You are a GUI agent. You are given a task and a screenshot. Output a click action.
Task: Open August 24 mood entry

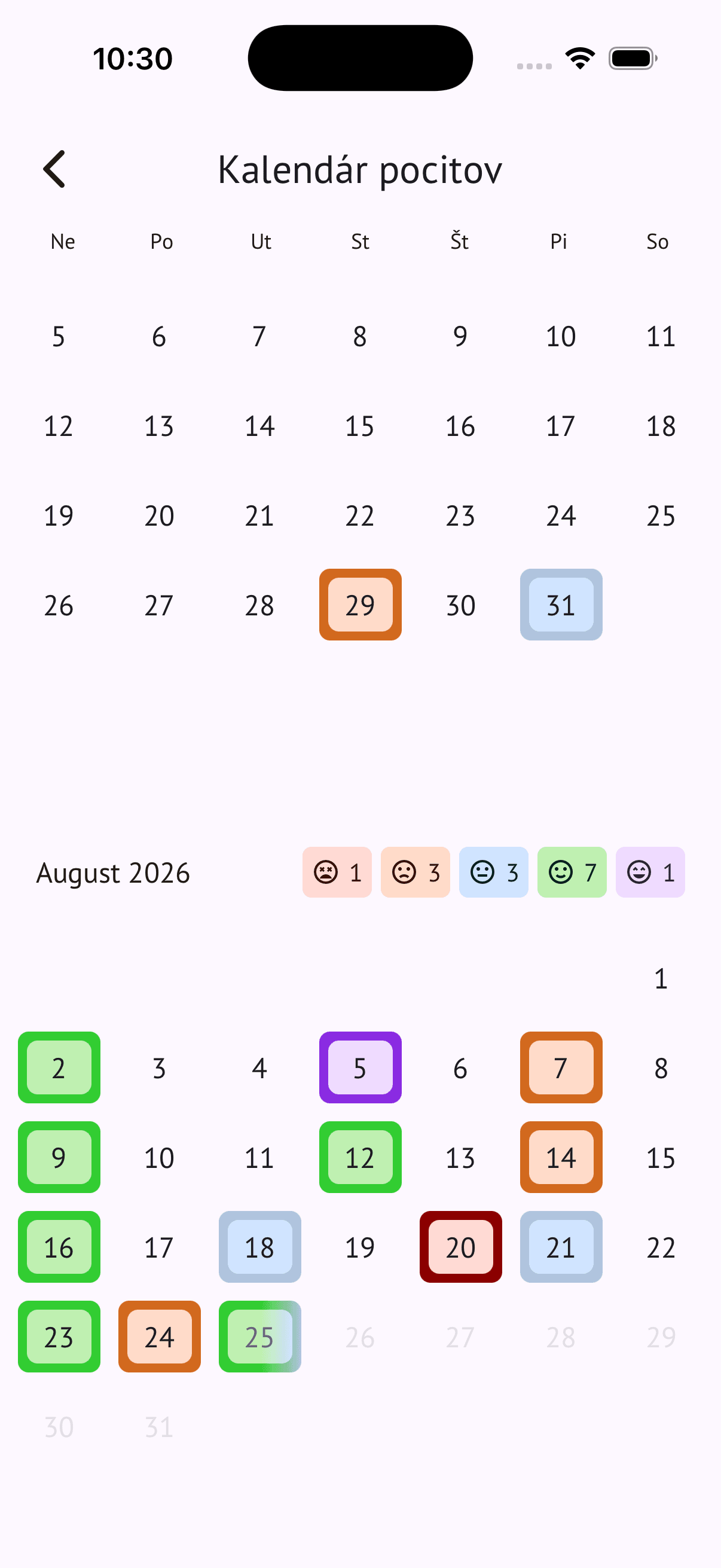[160, 1336]
